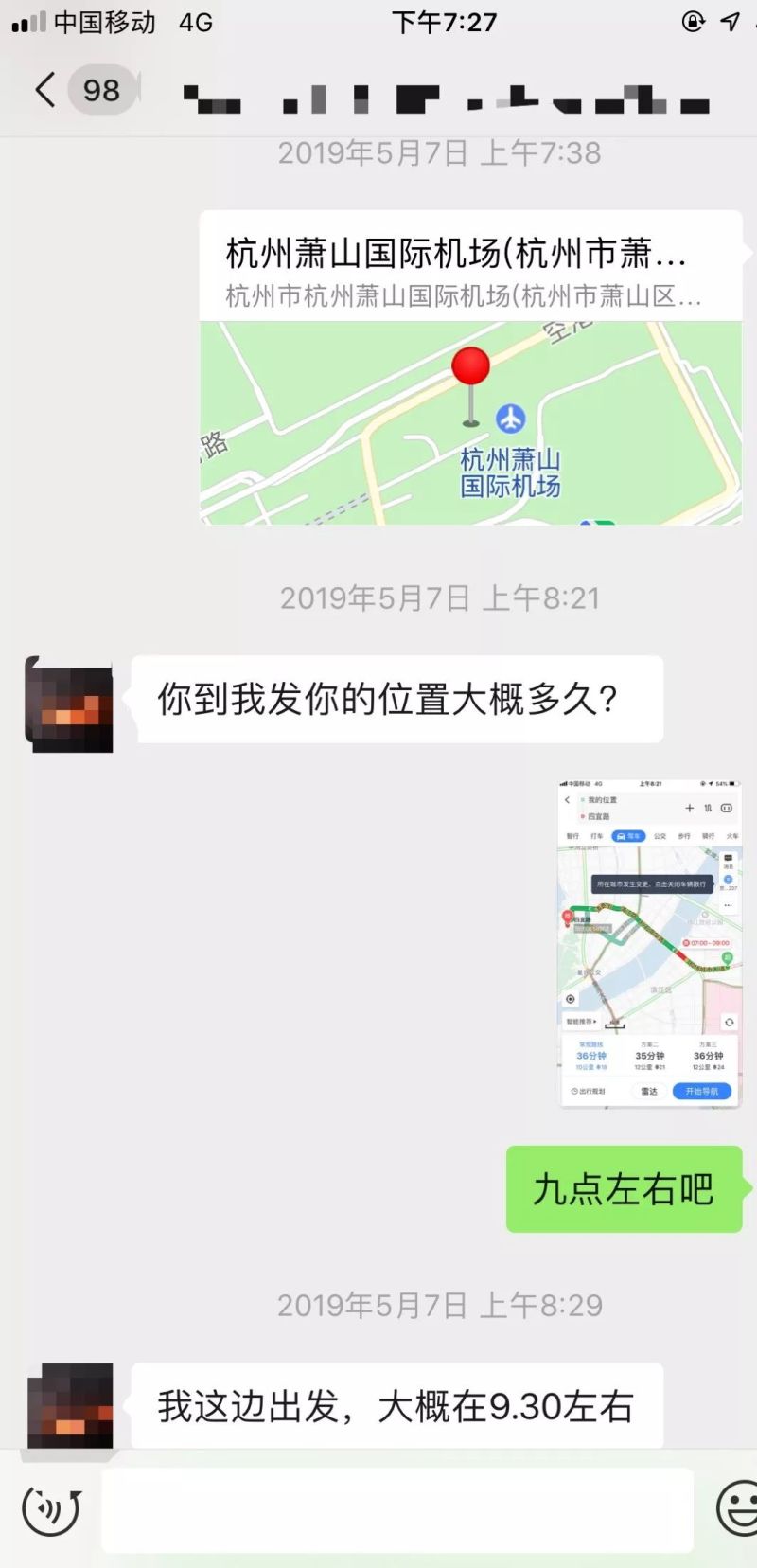Go back to the chat list

(x=45, y=90)
